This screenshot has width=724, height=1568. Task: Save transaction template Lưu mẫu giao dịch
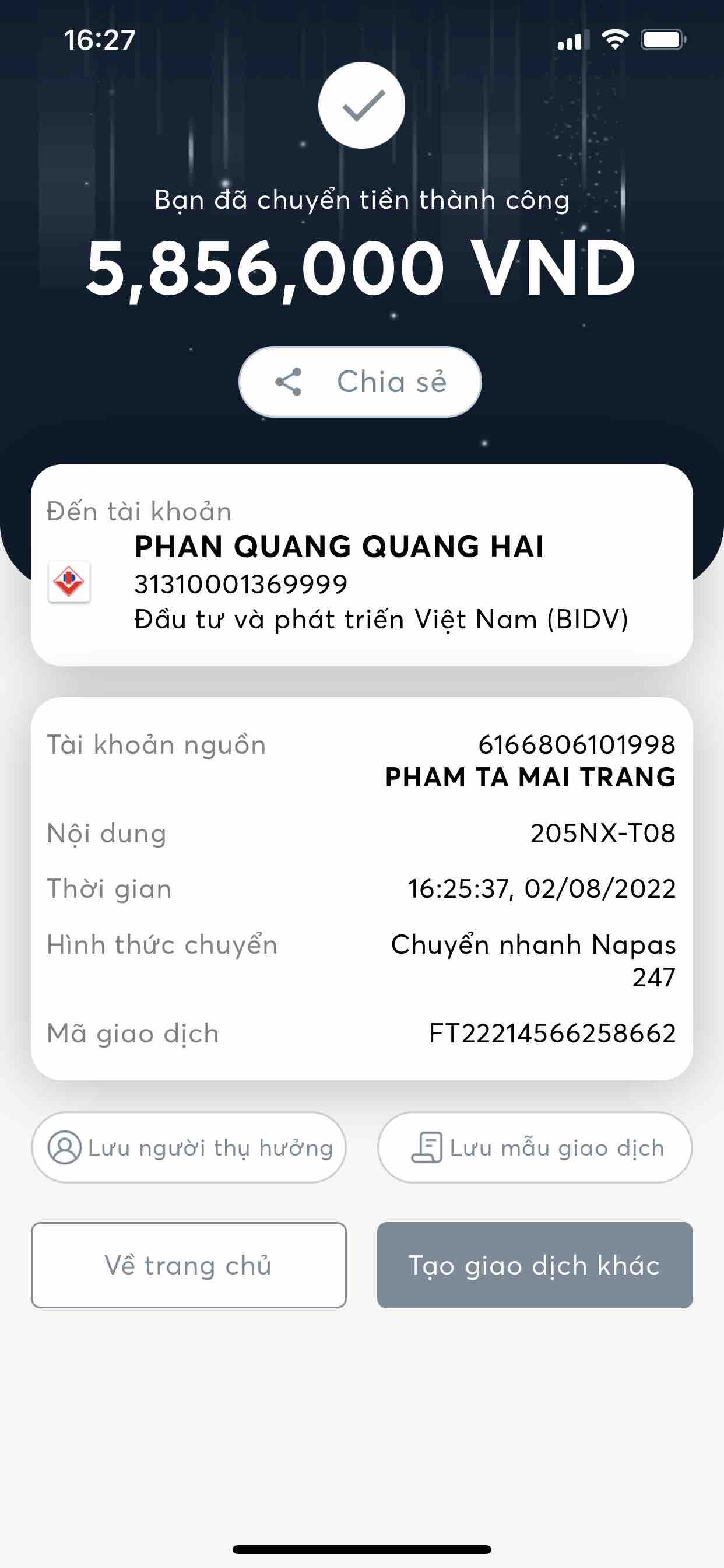(x=535, y=1147)
